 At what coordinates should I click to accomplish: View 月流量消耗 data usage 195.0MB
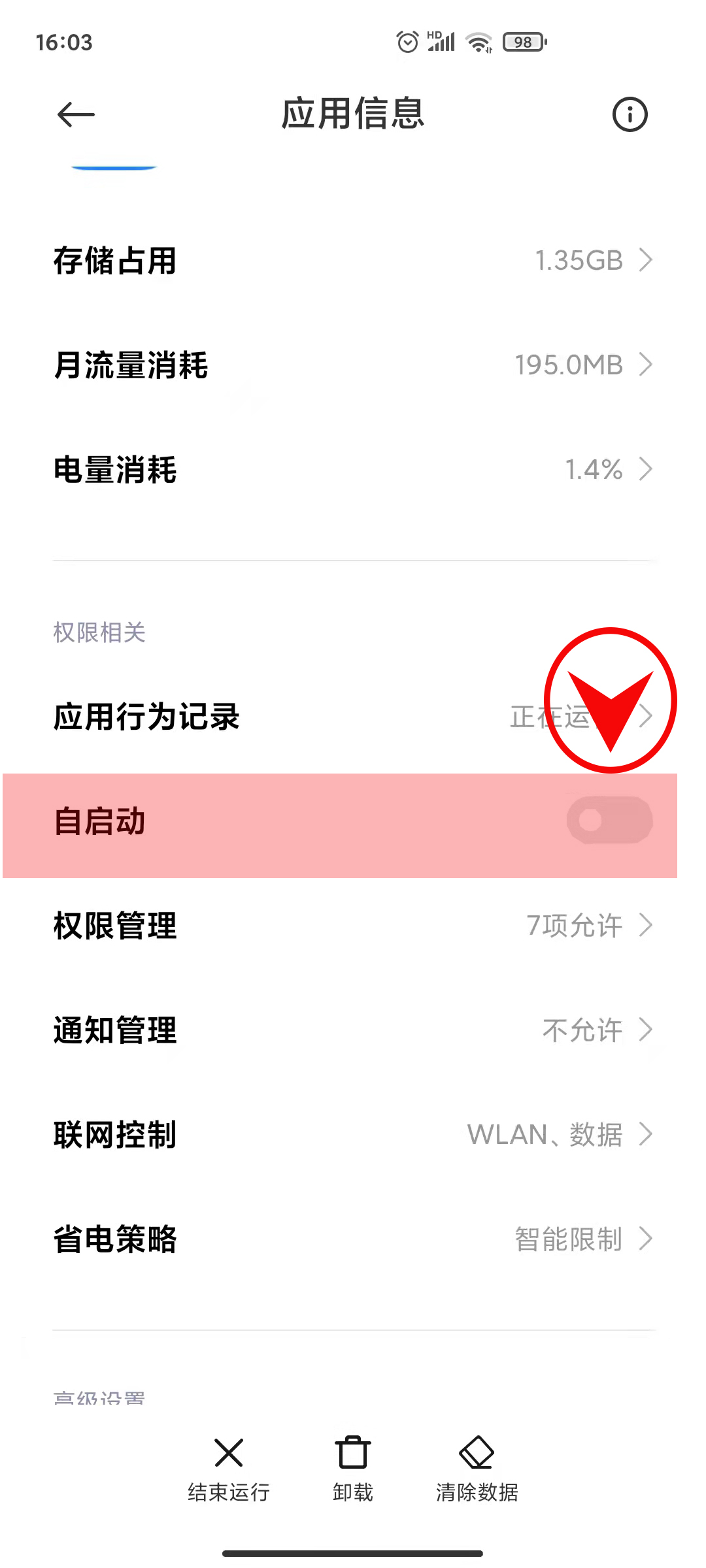pyautogui.click(x=353, y=365)
